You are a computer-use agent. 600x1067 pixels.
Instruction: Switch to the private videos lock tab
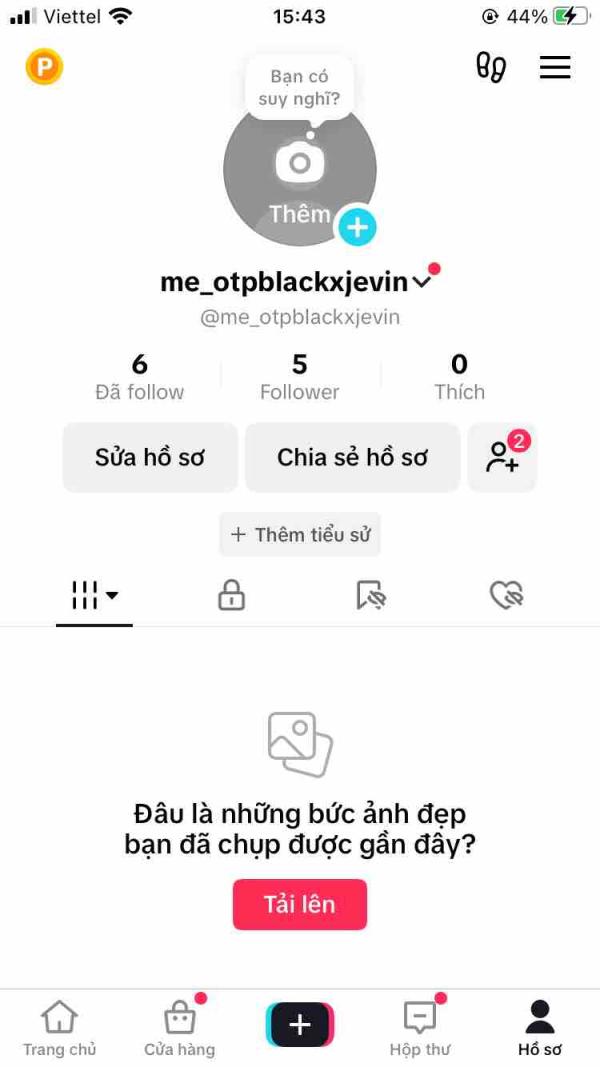(x=231, y=596)
